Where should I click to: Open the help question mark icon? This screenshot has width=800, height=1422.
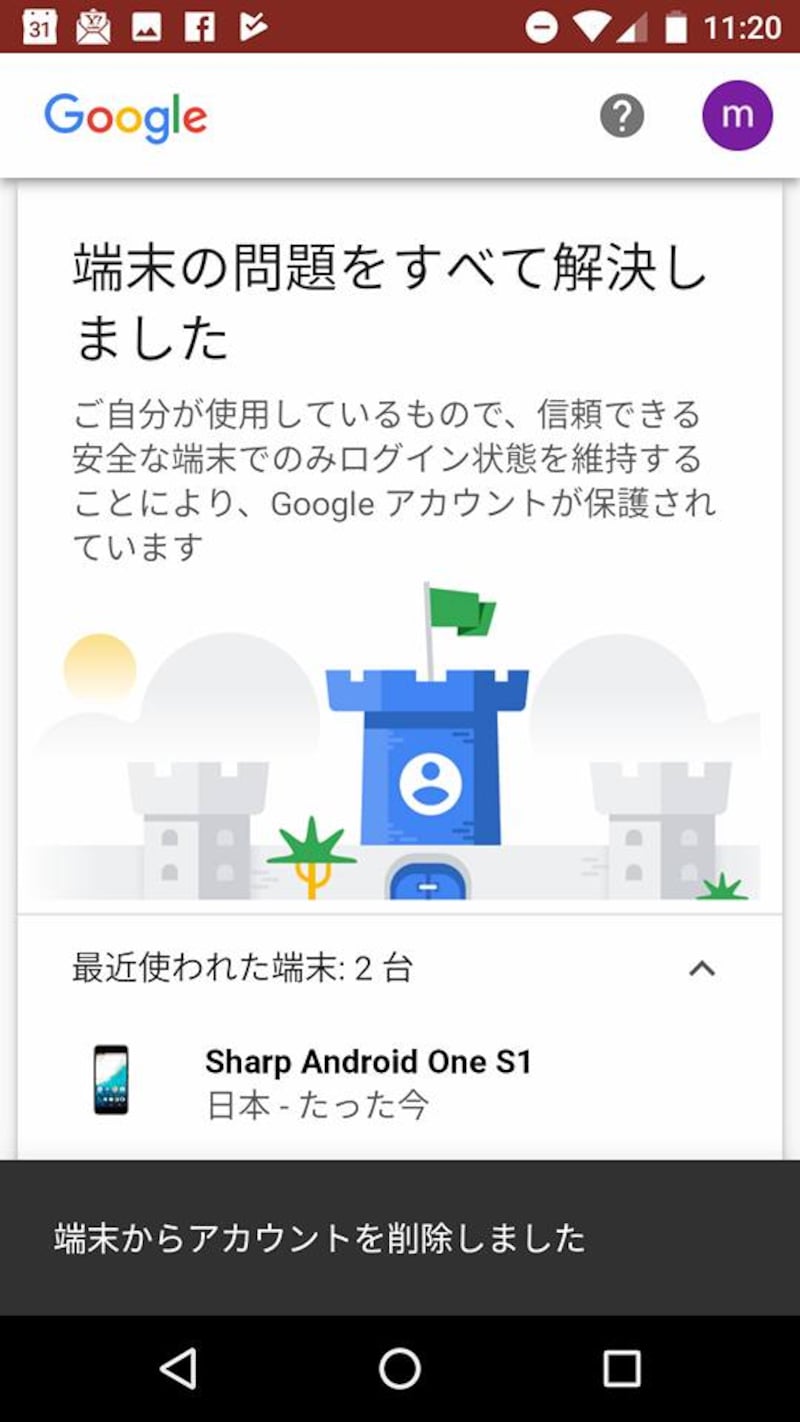[622, 115]
